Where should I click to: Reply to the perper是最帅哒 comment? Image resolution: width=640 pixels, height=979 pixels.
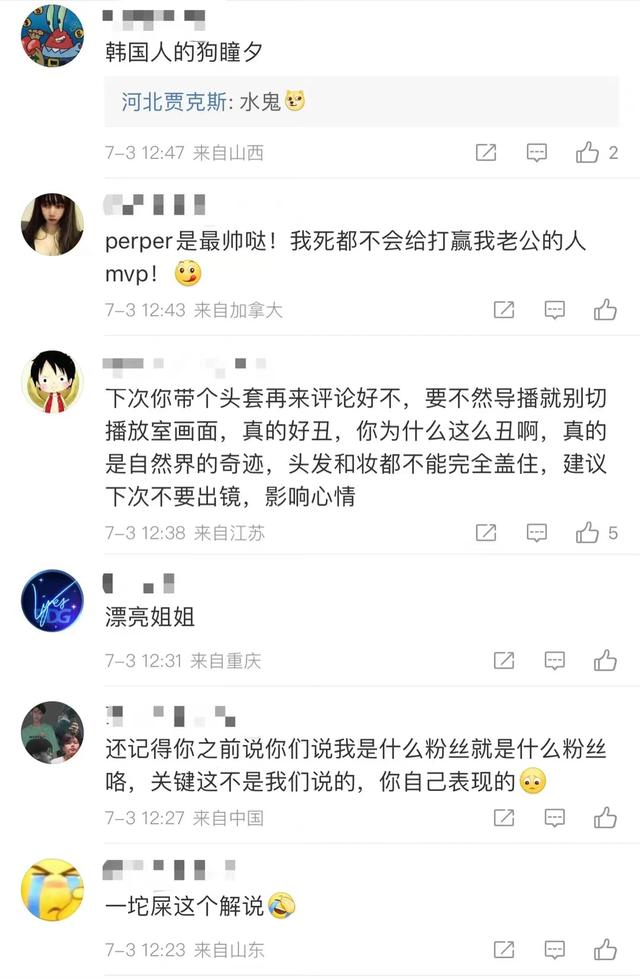[x=555, y=310]
